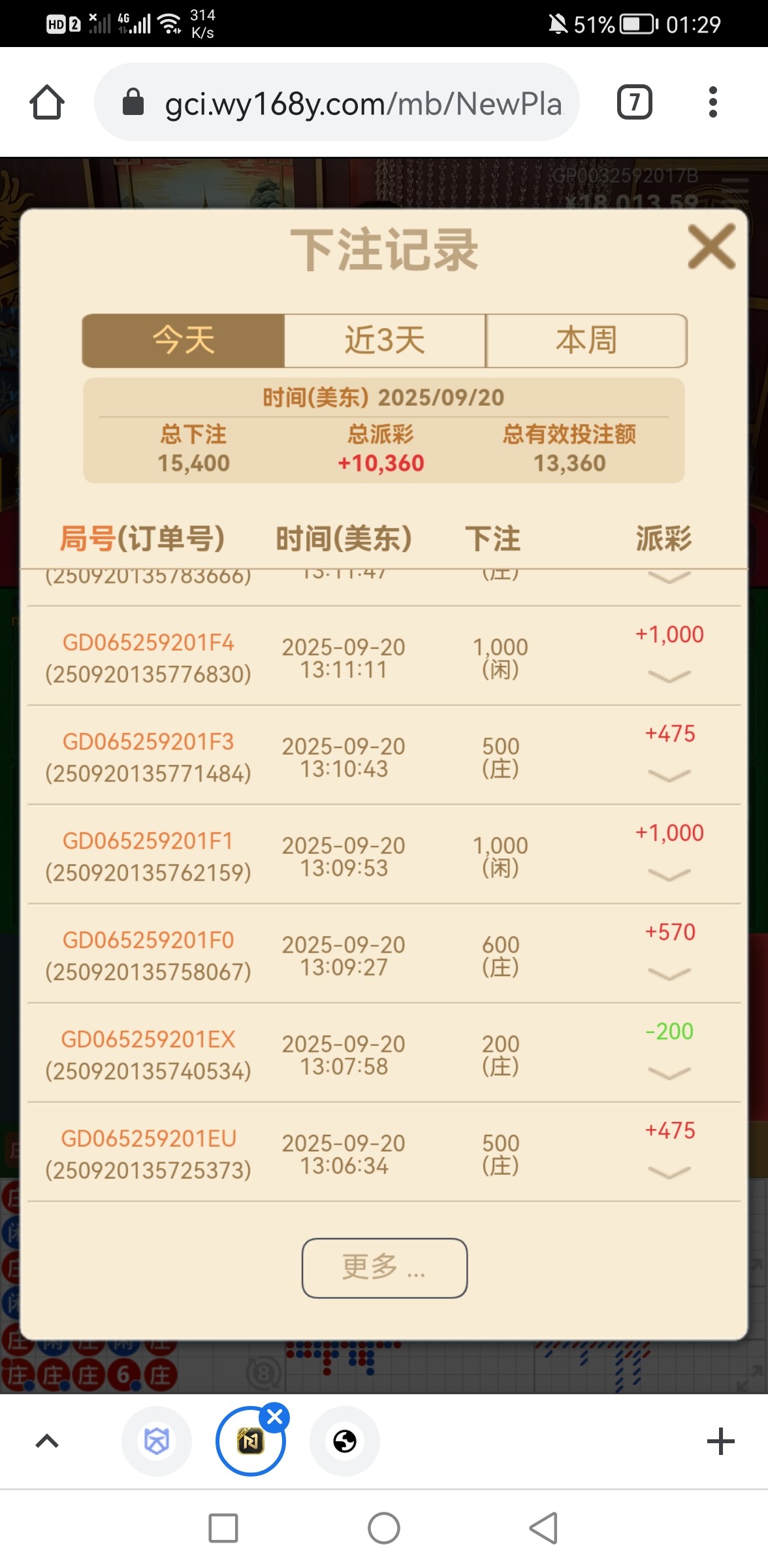The width and height of the screenshot is (768, 1568).
Task: Go back using system back button
Action: (543, 1528)
